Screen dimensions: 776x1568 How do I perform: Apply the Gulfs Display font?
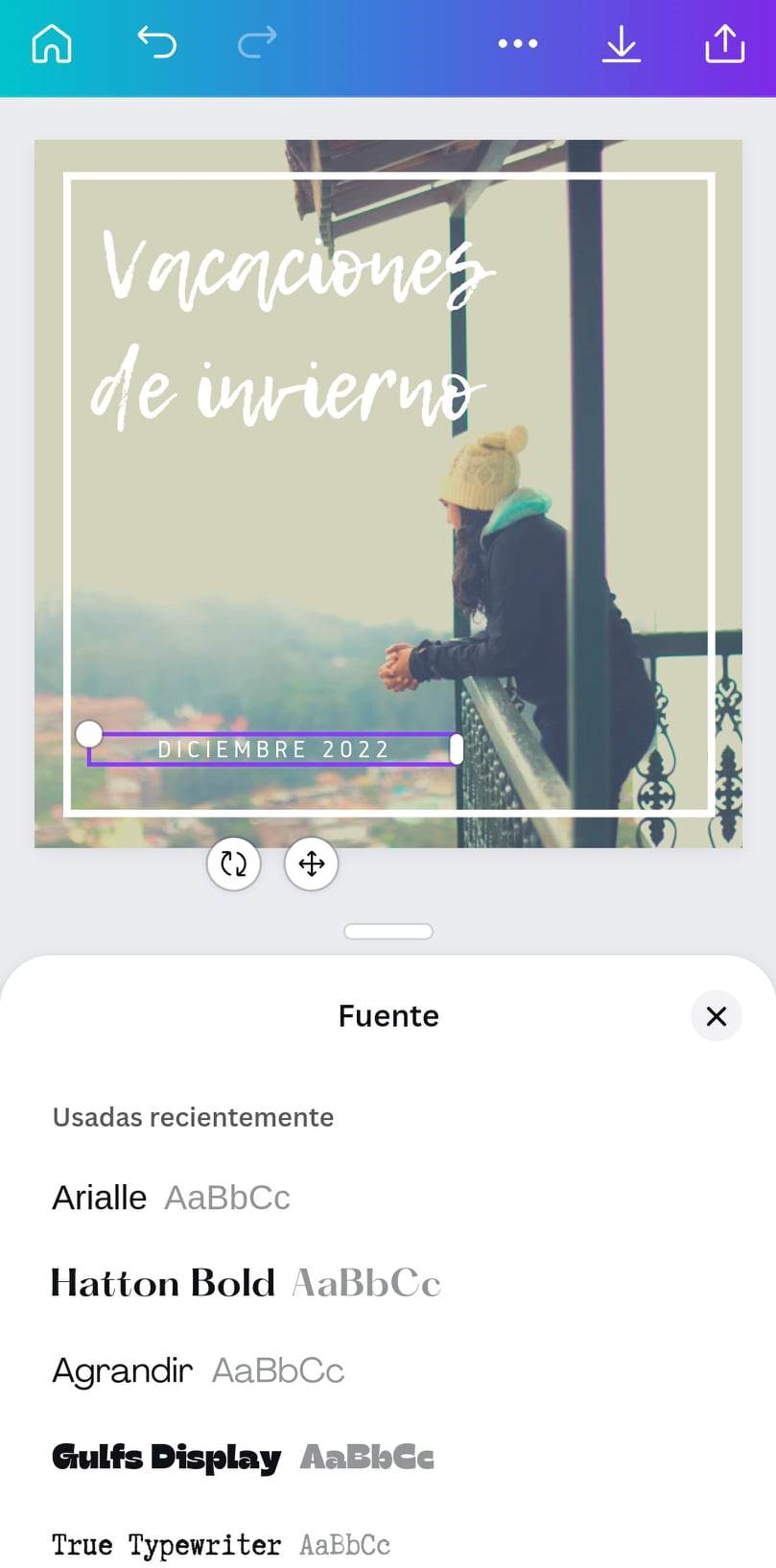[165, 1457]
